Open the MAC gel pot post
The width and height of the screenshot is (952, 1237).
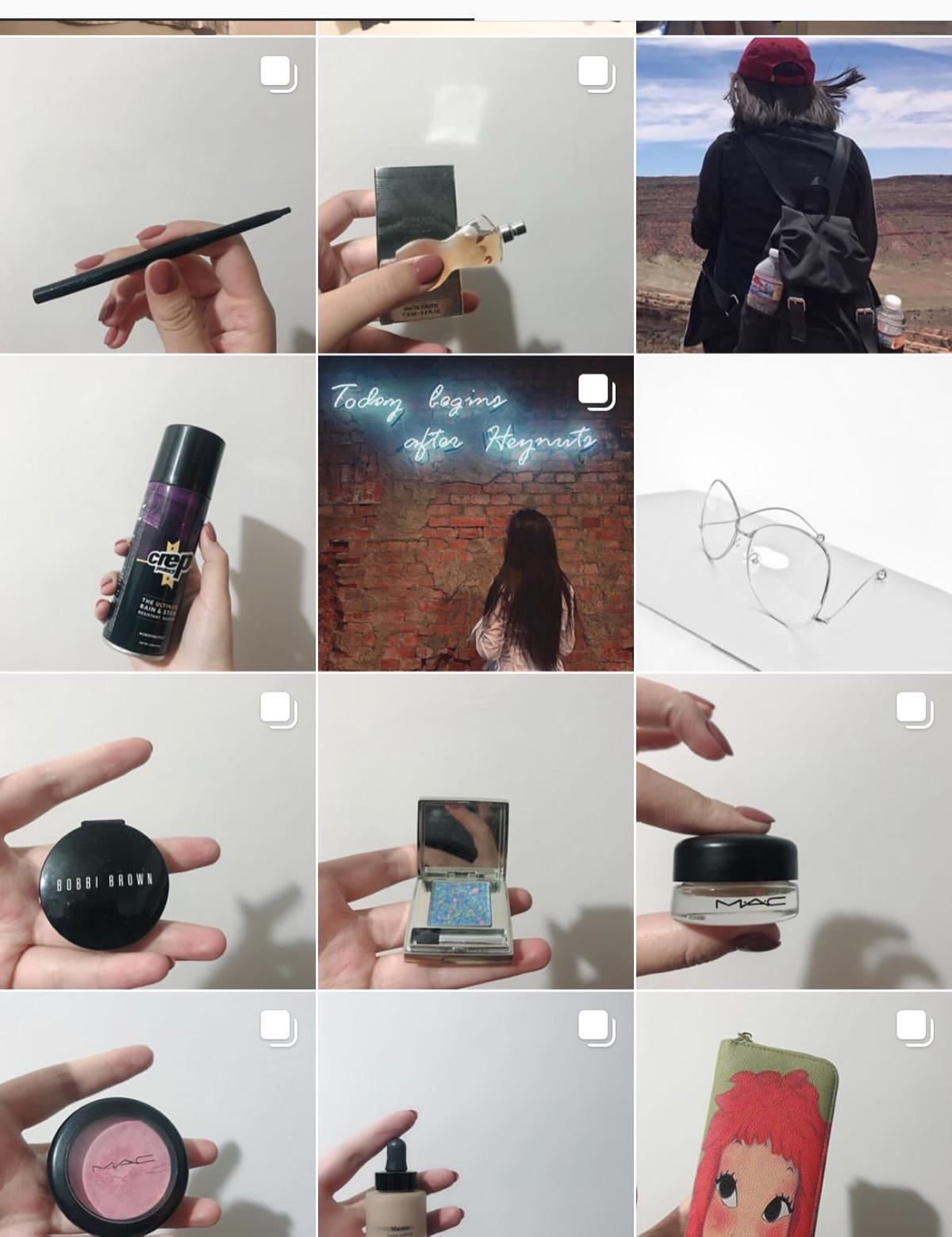(x=793, y=831)
